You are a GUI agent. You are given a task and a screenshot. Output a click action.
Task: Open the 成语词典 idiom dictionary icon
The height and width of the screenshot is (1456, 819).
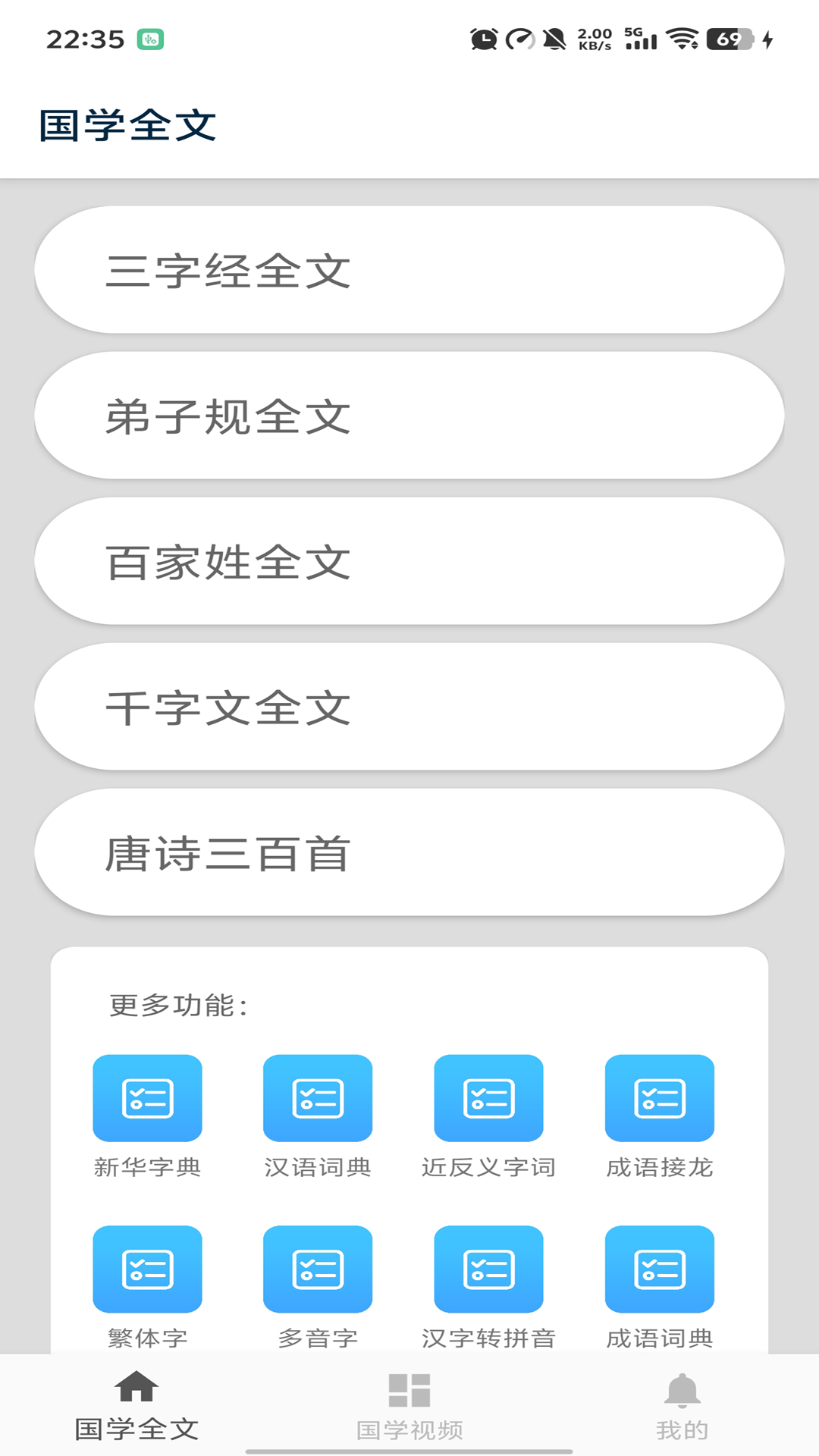click(x=660, y=1269)
